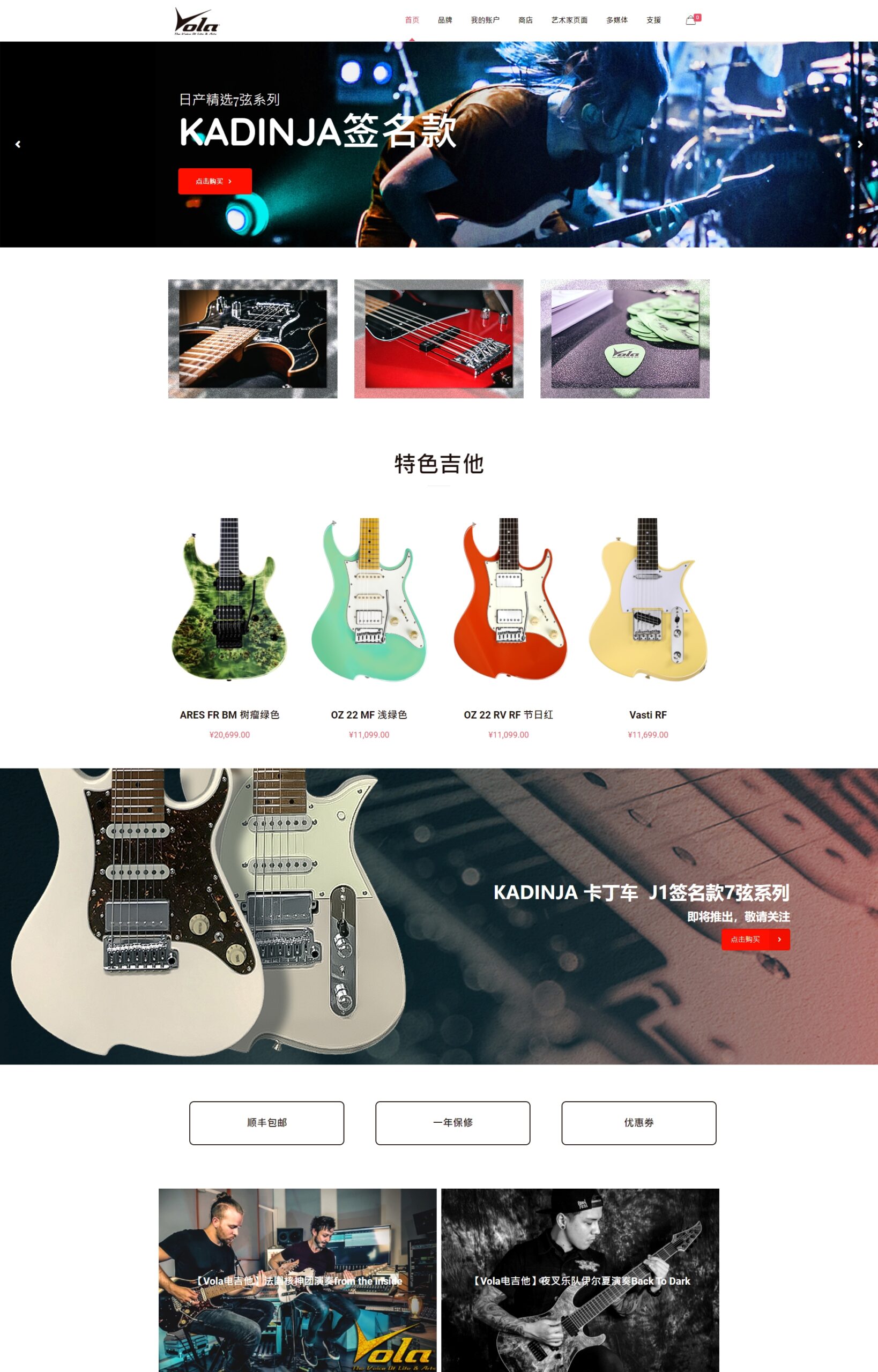Screen dimensions: 878x1372
Task: Open the shopping cart icon
Action: tap(691, 20)
